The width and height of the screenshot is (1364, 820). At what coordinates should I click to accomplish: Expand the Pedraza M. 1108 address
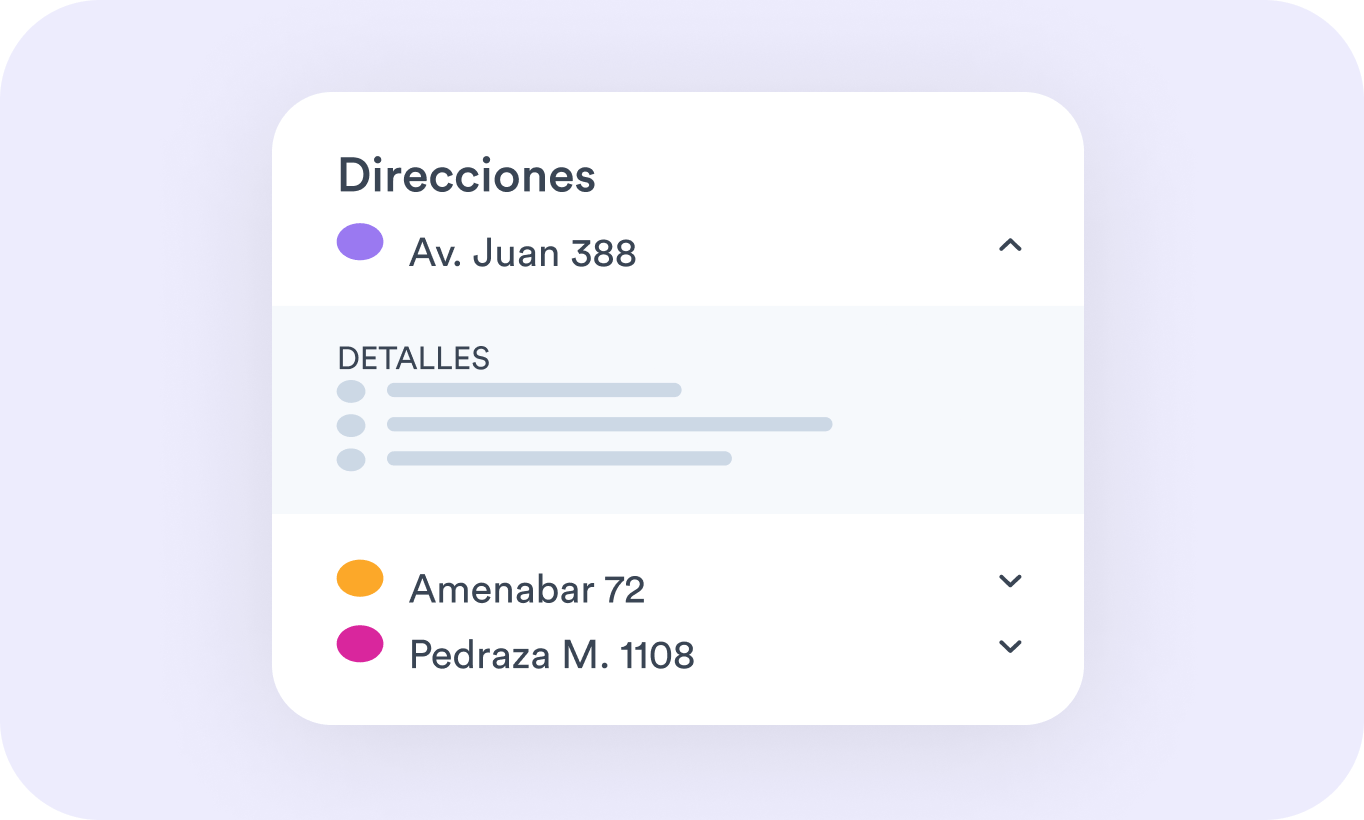pyautogui.click(x=1010, y=647)
